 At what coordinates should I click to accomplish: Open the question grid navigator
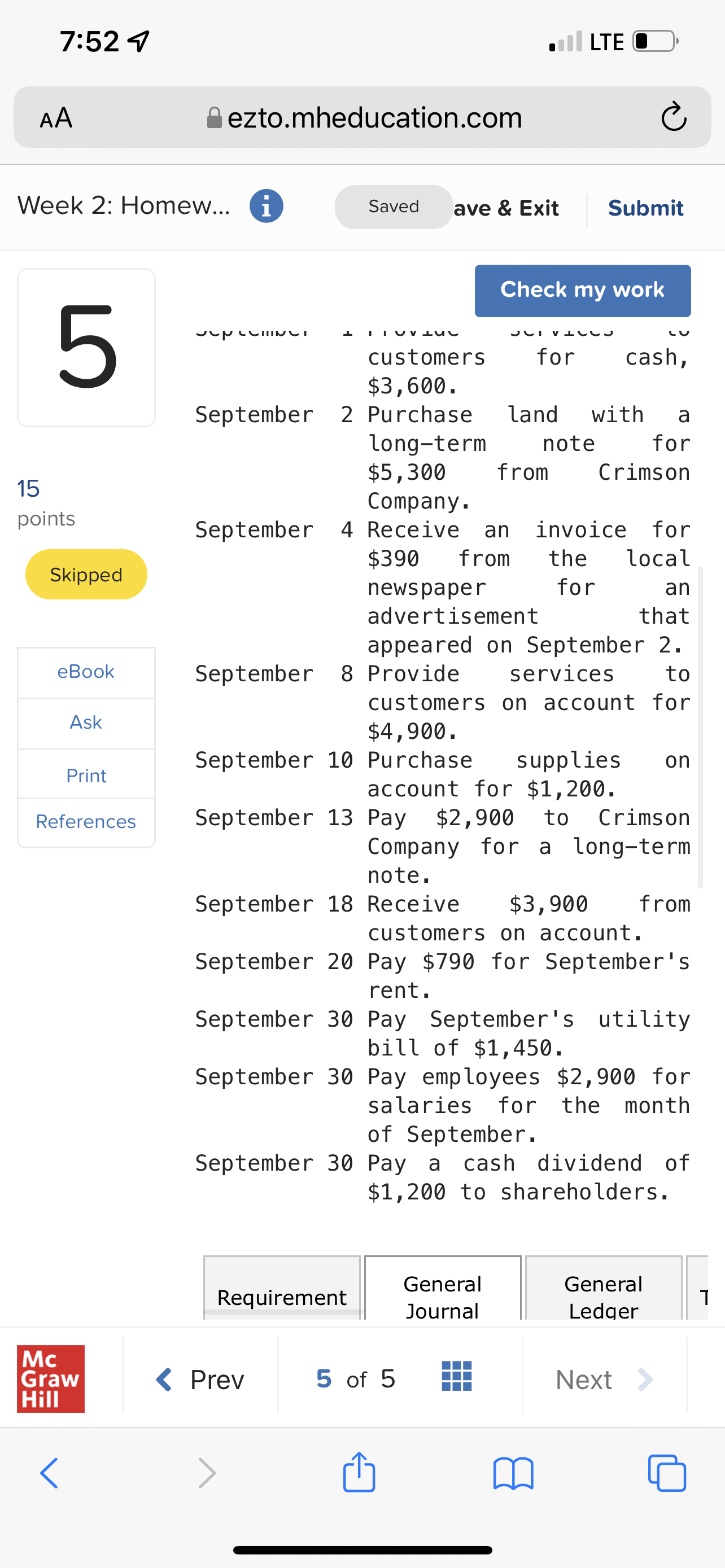[x=457, y=1377]
